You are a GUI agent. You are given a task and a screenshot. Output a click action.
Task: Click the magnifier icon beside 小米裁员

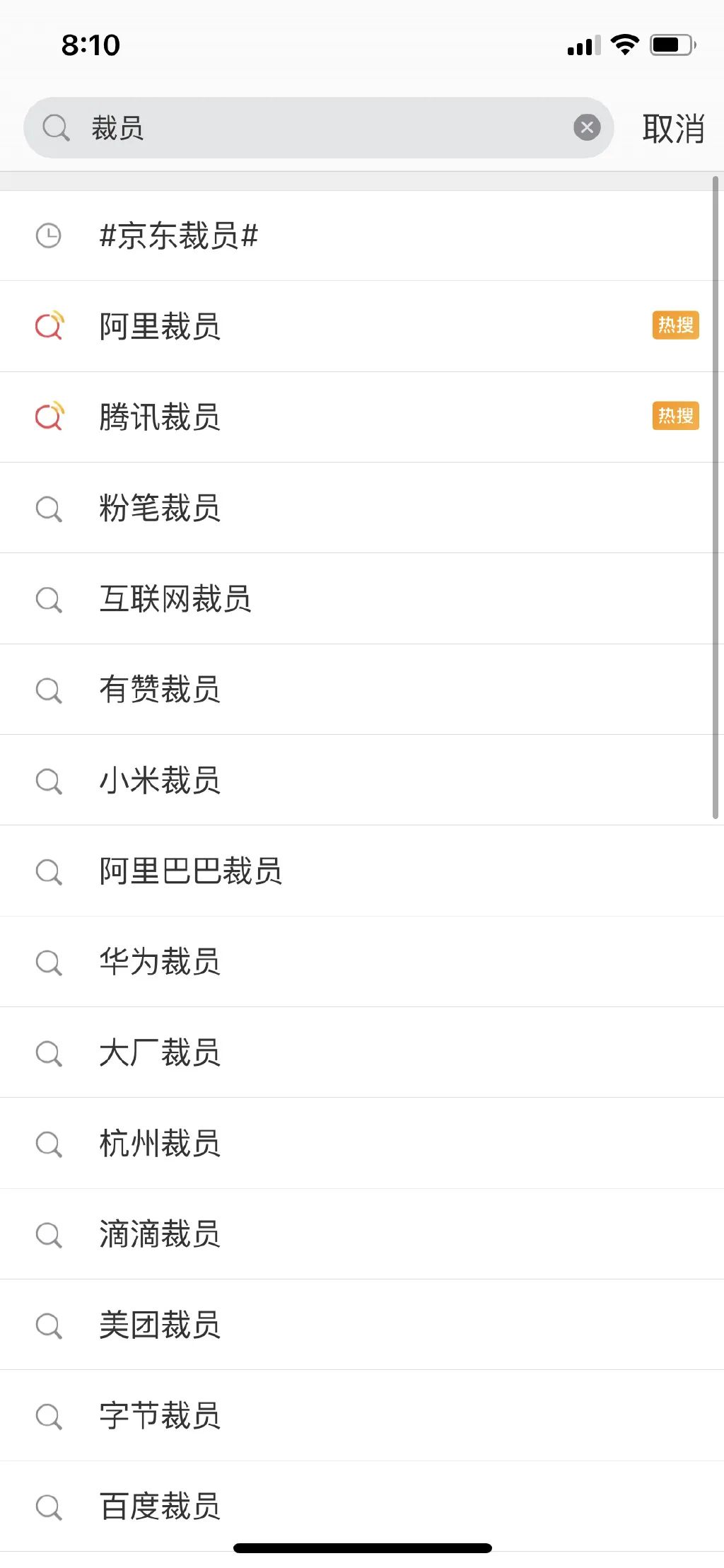coord(49,780)
